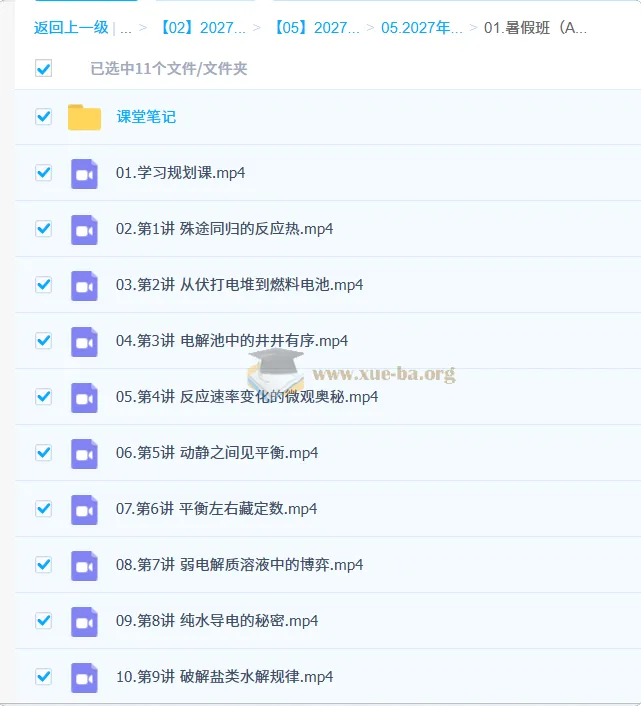Open 01.学习规划课.mp4

(181, 173)
